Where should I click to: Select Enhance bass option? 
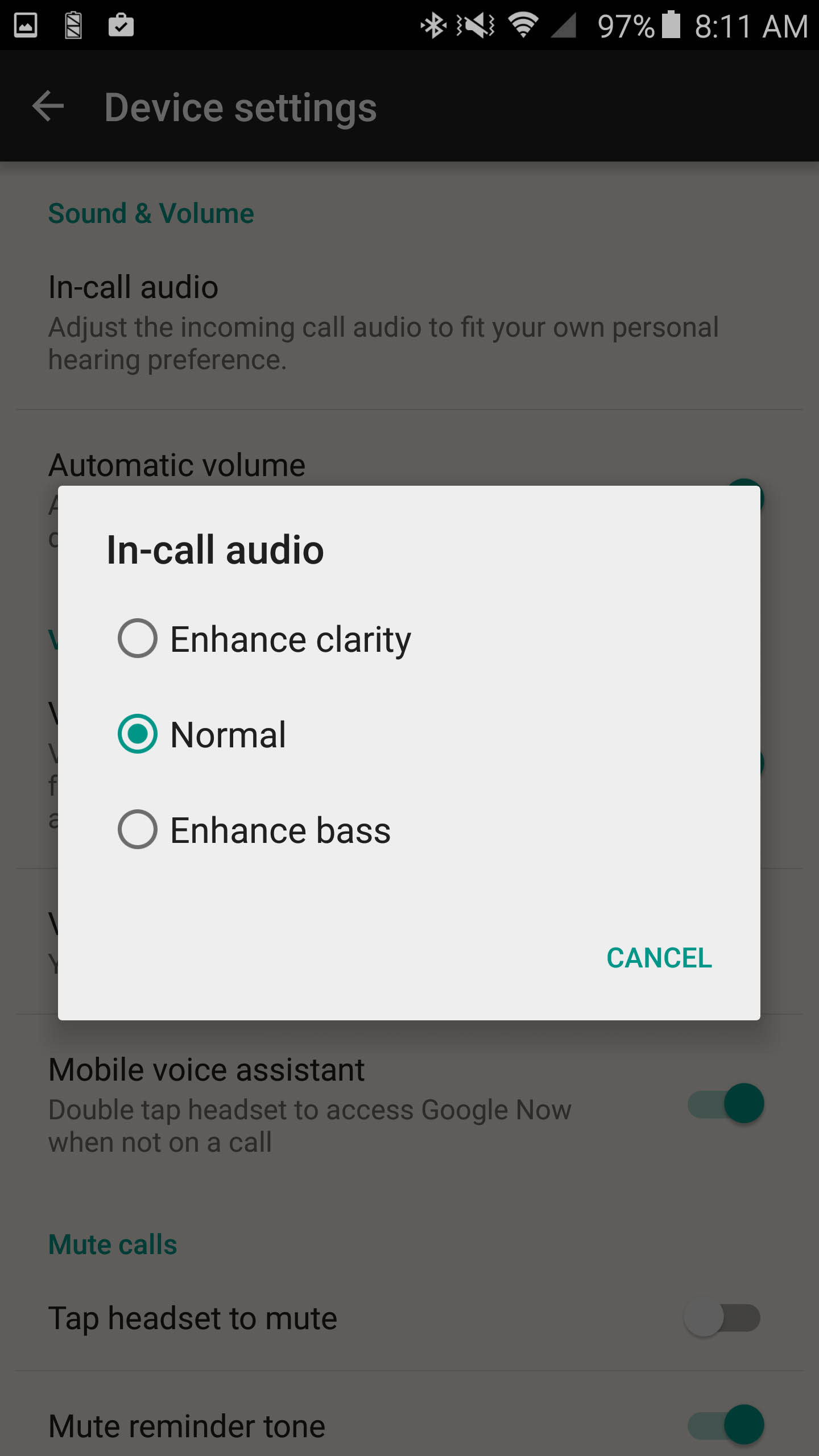click(x=409, y=830)
